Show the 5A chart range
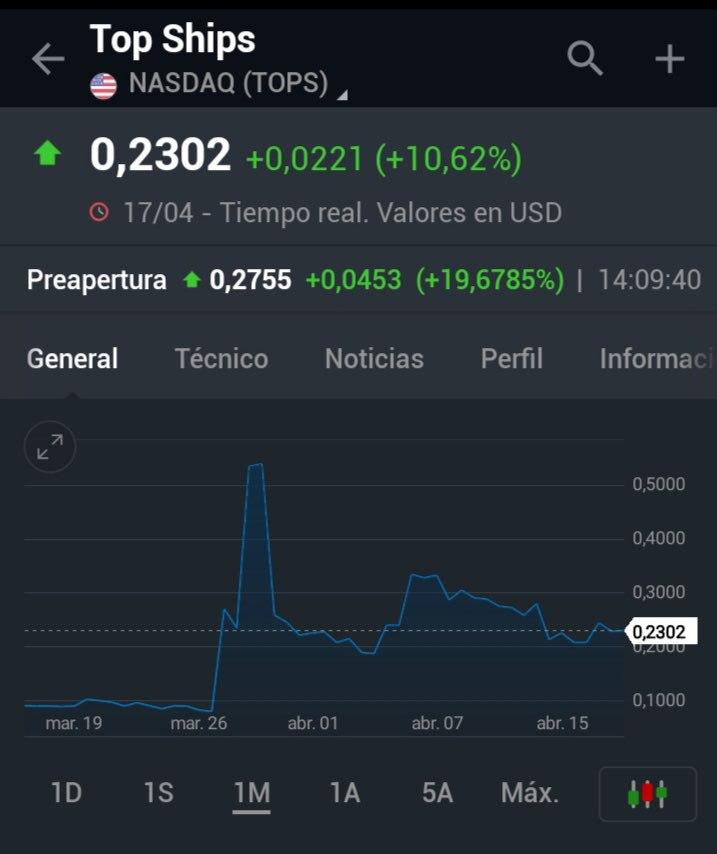 click(437, 793)
